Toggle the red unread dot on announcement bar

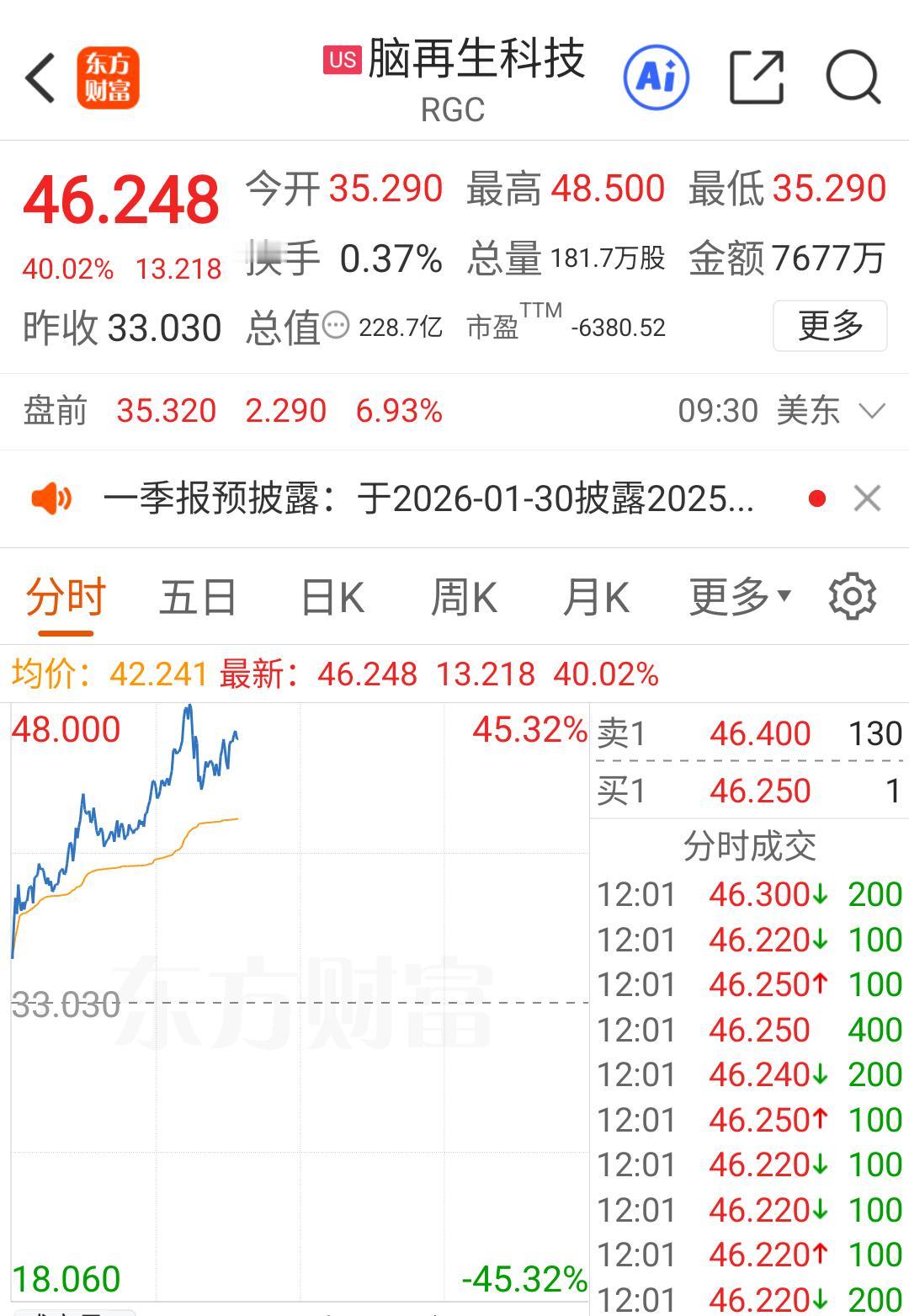816,498
